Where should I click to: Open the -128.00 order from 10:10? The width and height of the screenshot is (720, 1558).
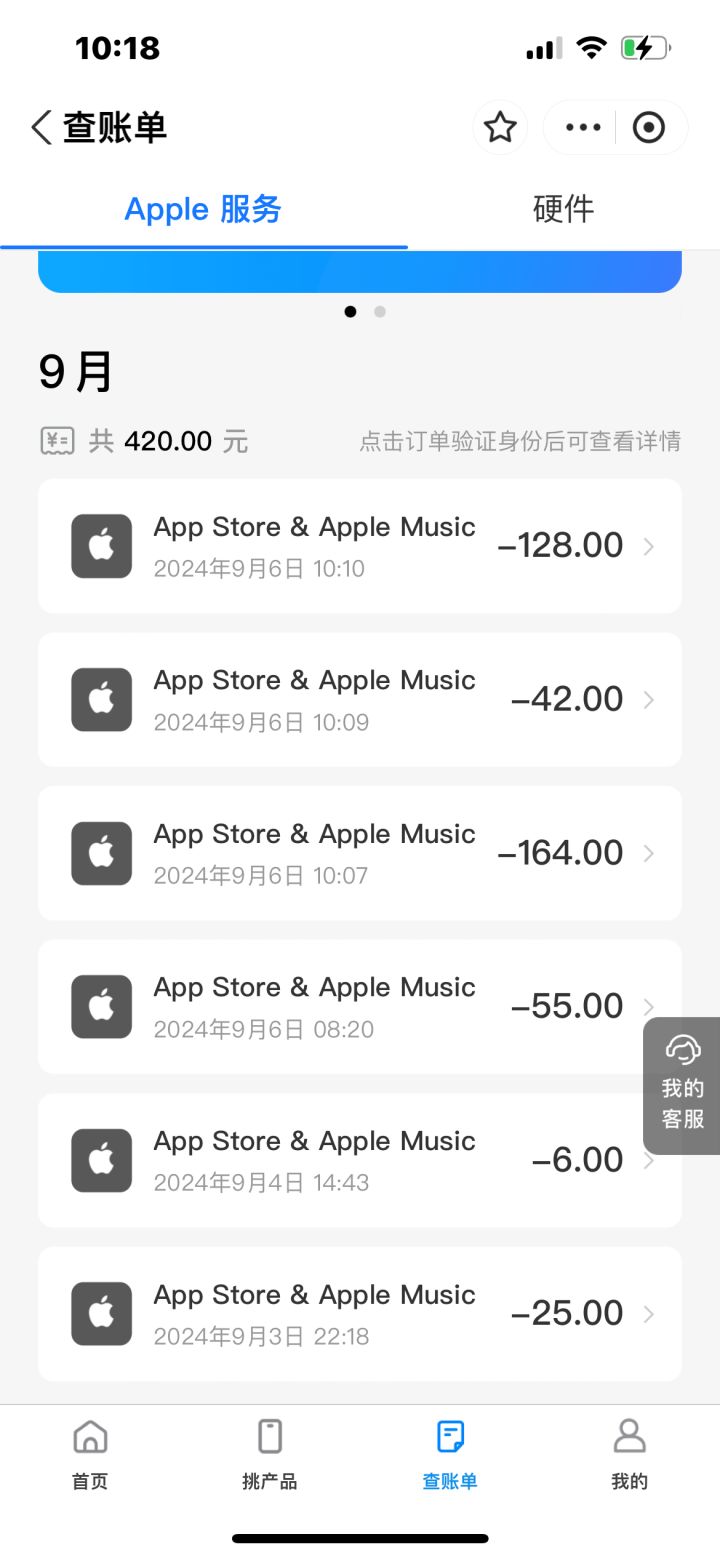tap(360, 546)
